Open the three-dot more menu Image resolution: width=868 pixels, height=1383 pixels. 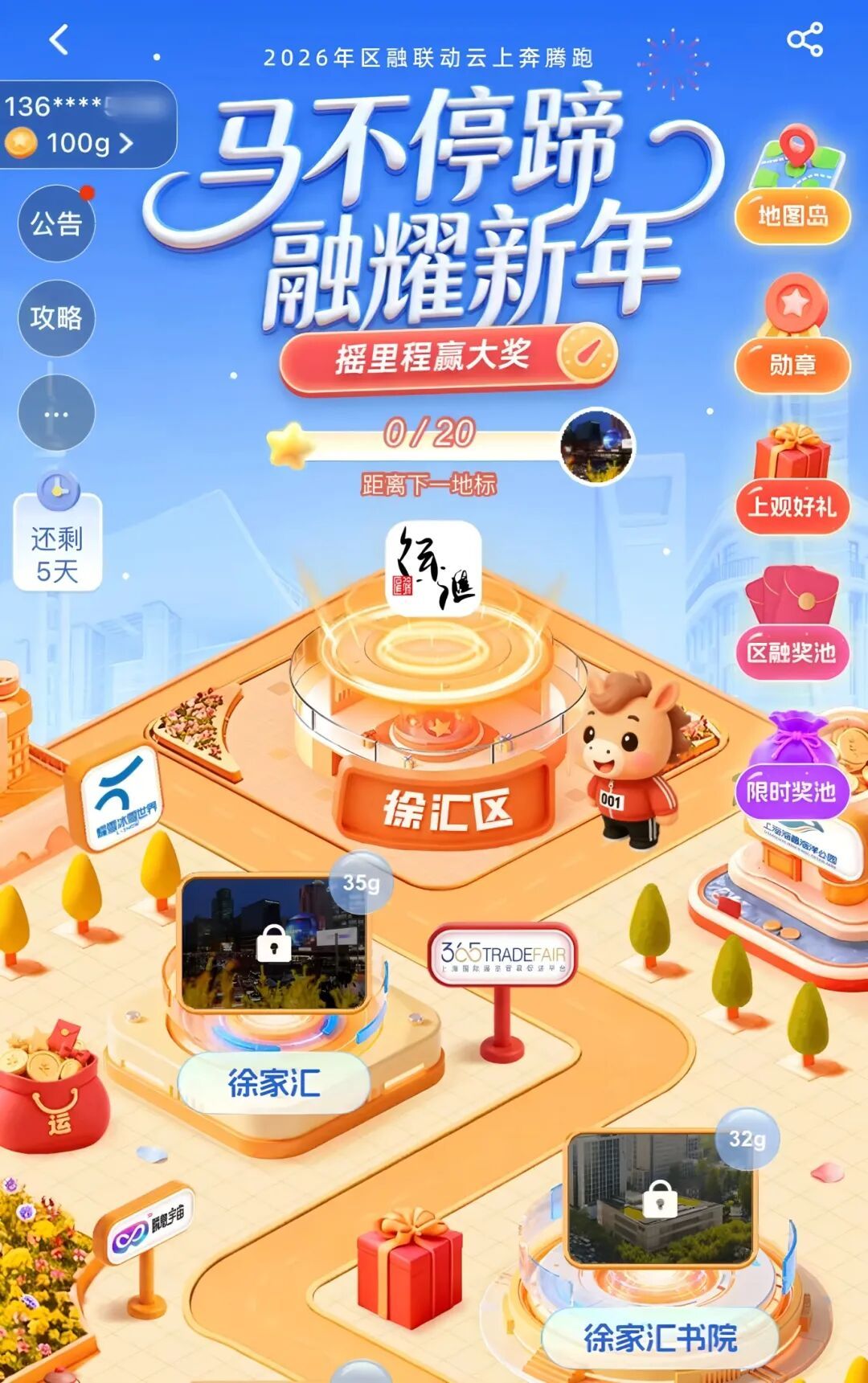click(56, 414)
